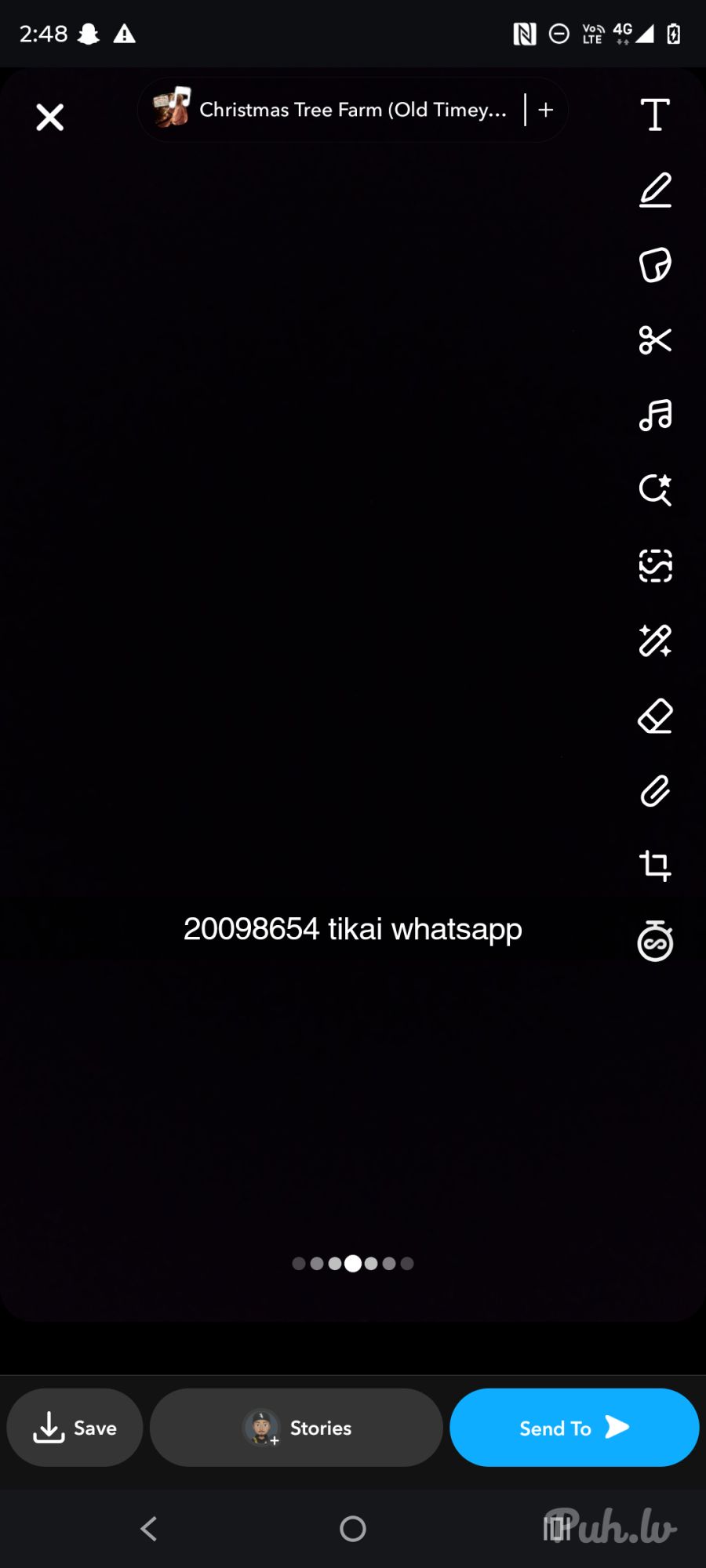Open the crop tool
Image resolution: width=706 pixels, height=1568 pixels.
(x=655, y=866)
